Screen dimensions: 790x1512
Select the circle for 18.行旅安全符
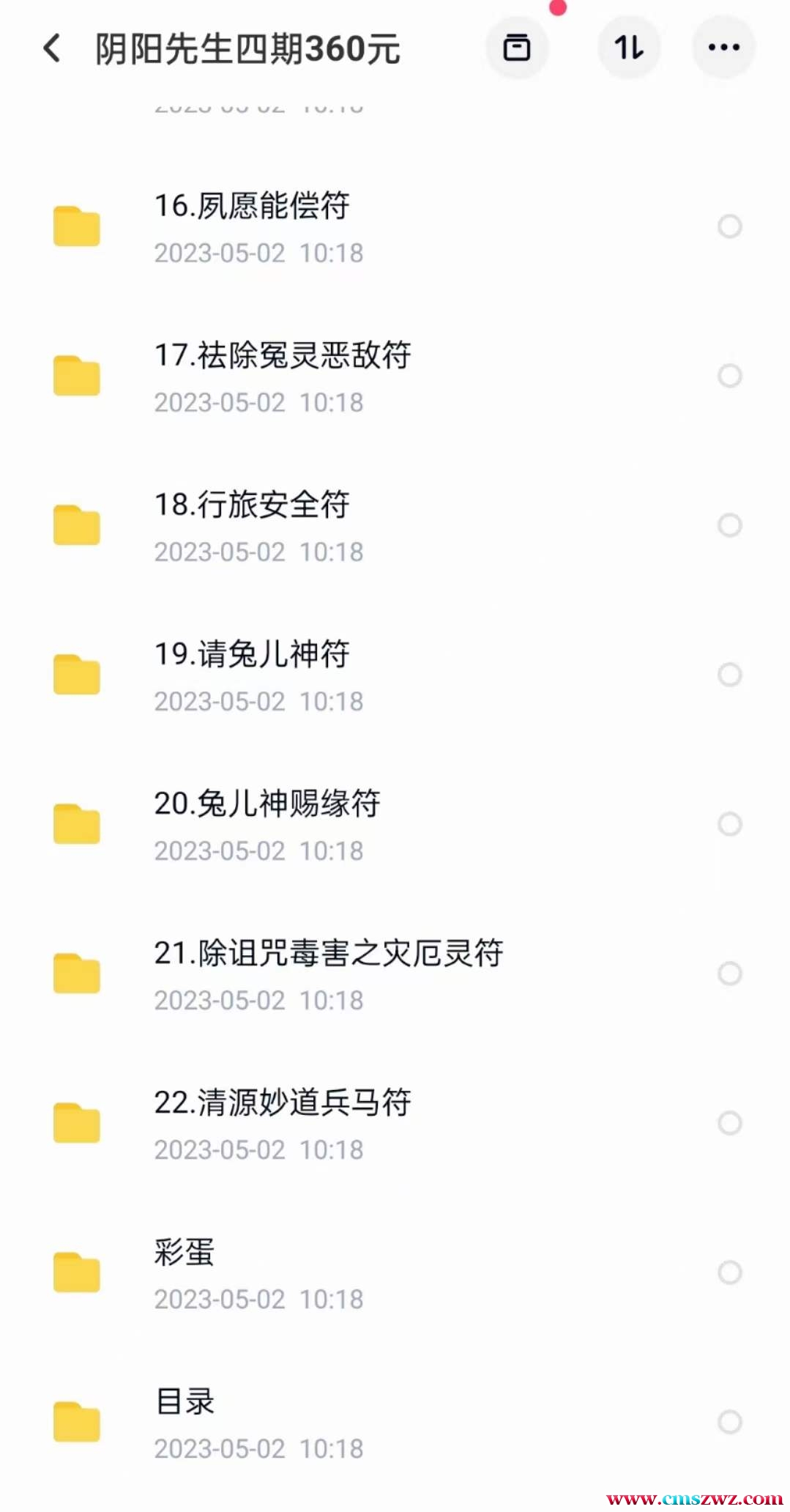729,525
